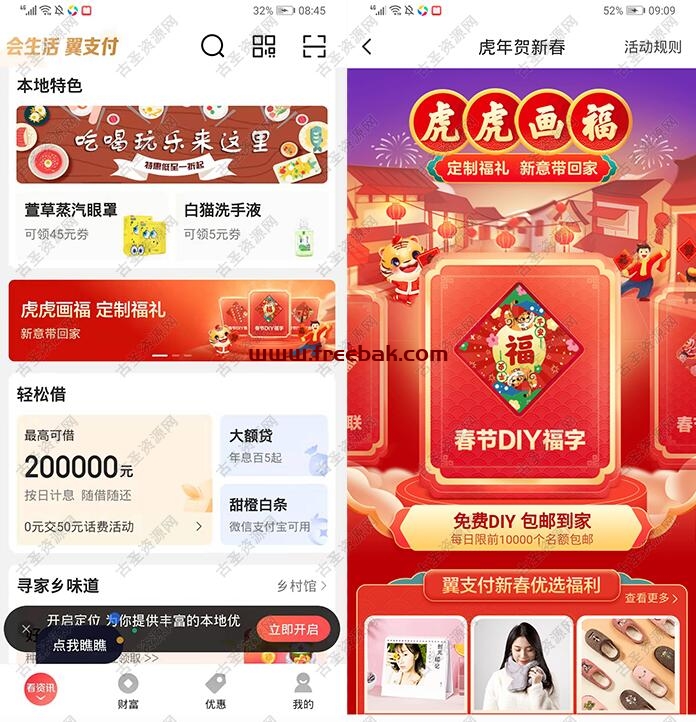696x722 pixels.
Task: Select the 春节DIY福字 card
Action: (x=520, y=380)
